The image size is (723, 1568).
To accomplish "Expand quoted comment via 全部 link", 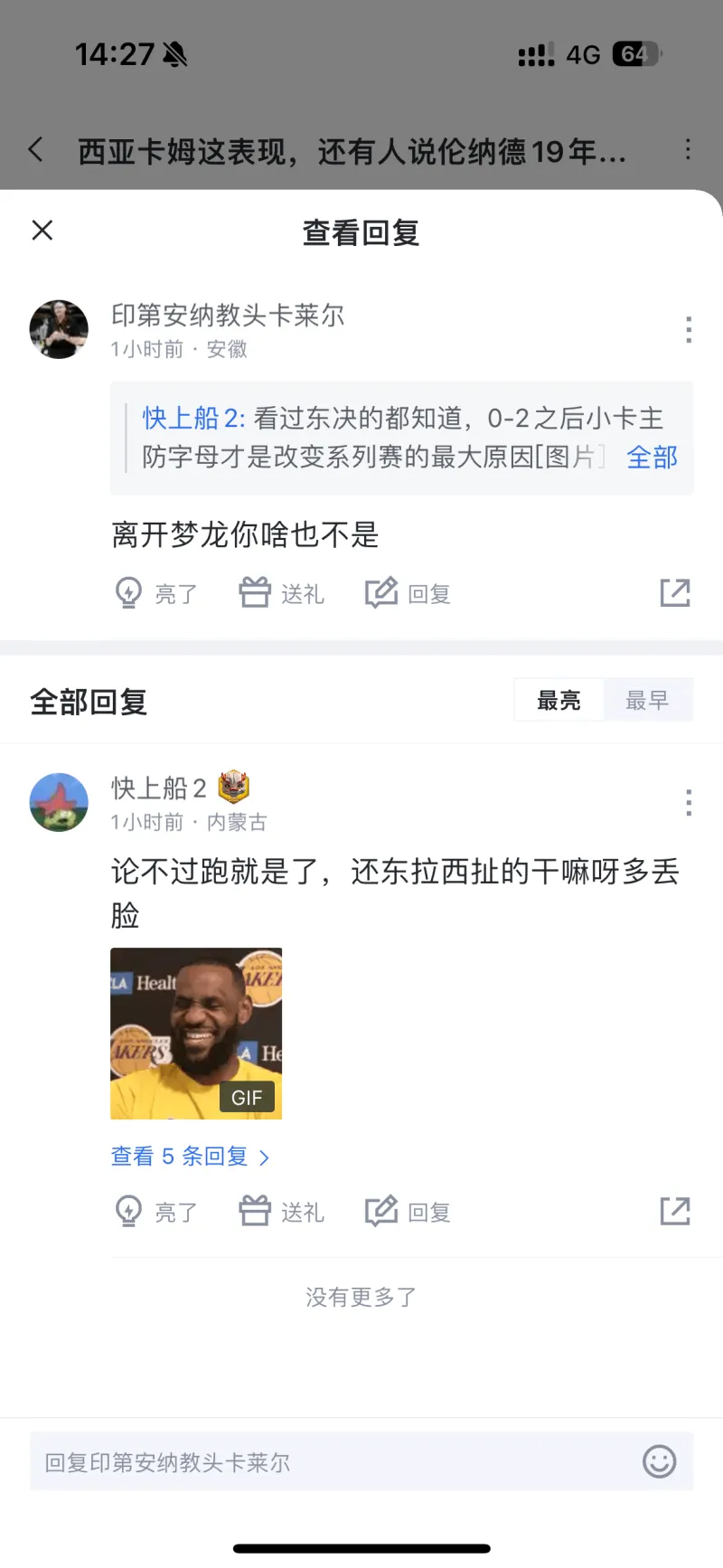I will (652, 458).
